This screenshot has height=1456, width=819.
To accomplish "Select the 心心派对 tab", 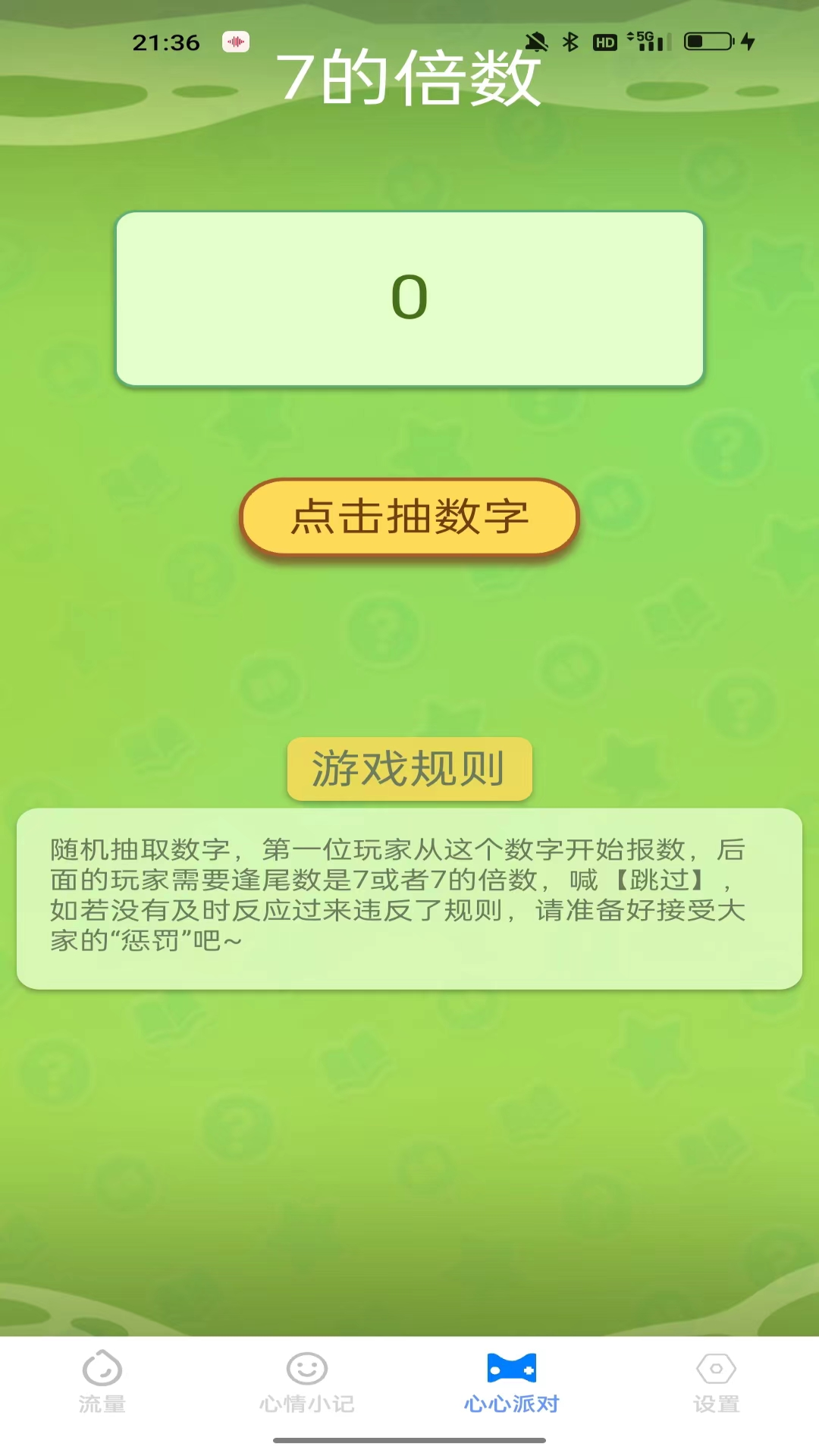I will (x=512, y=1382).
